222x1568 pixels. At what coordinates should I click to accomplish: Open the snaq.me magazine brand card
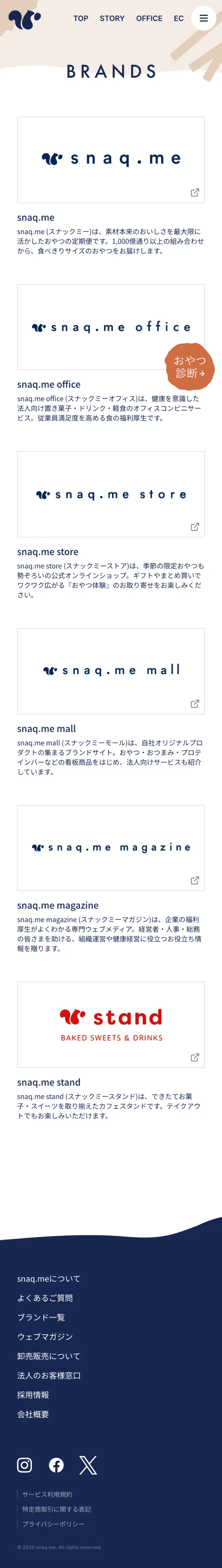click(111, 847)
